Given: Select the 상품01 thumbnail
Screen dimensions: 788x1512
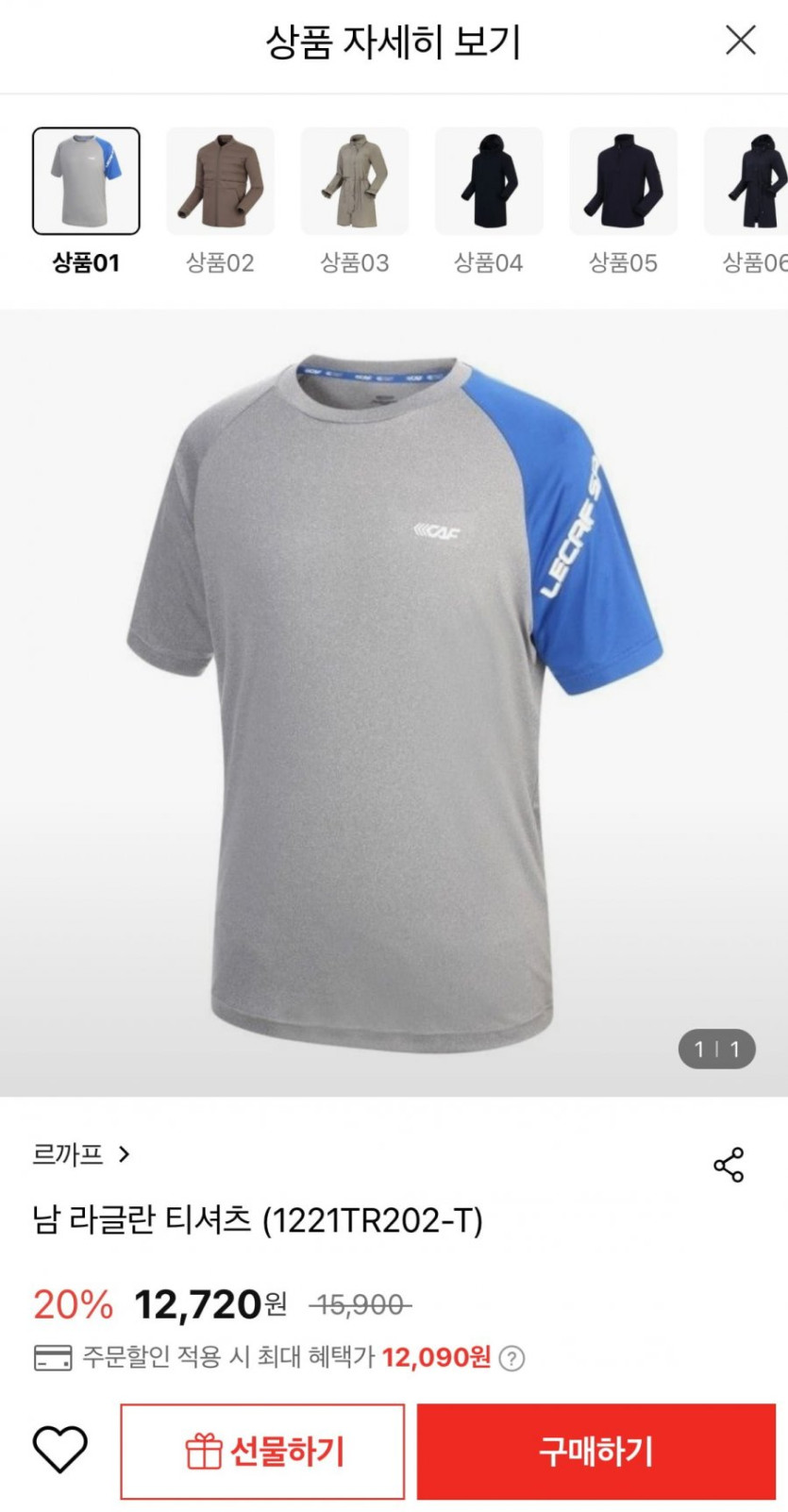Looking at the screenshot, I should [86, 181].
